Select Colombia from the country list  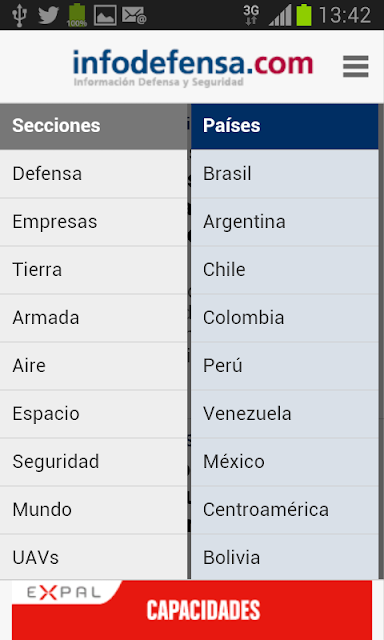coord(284,318)
